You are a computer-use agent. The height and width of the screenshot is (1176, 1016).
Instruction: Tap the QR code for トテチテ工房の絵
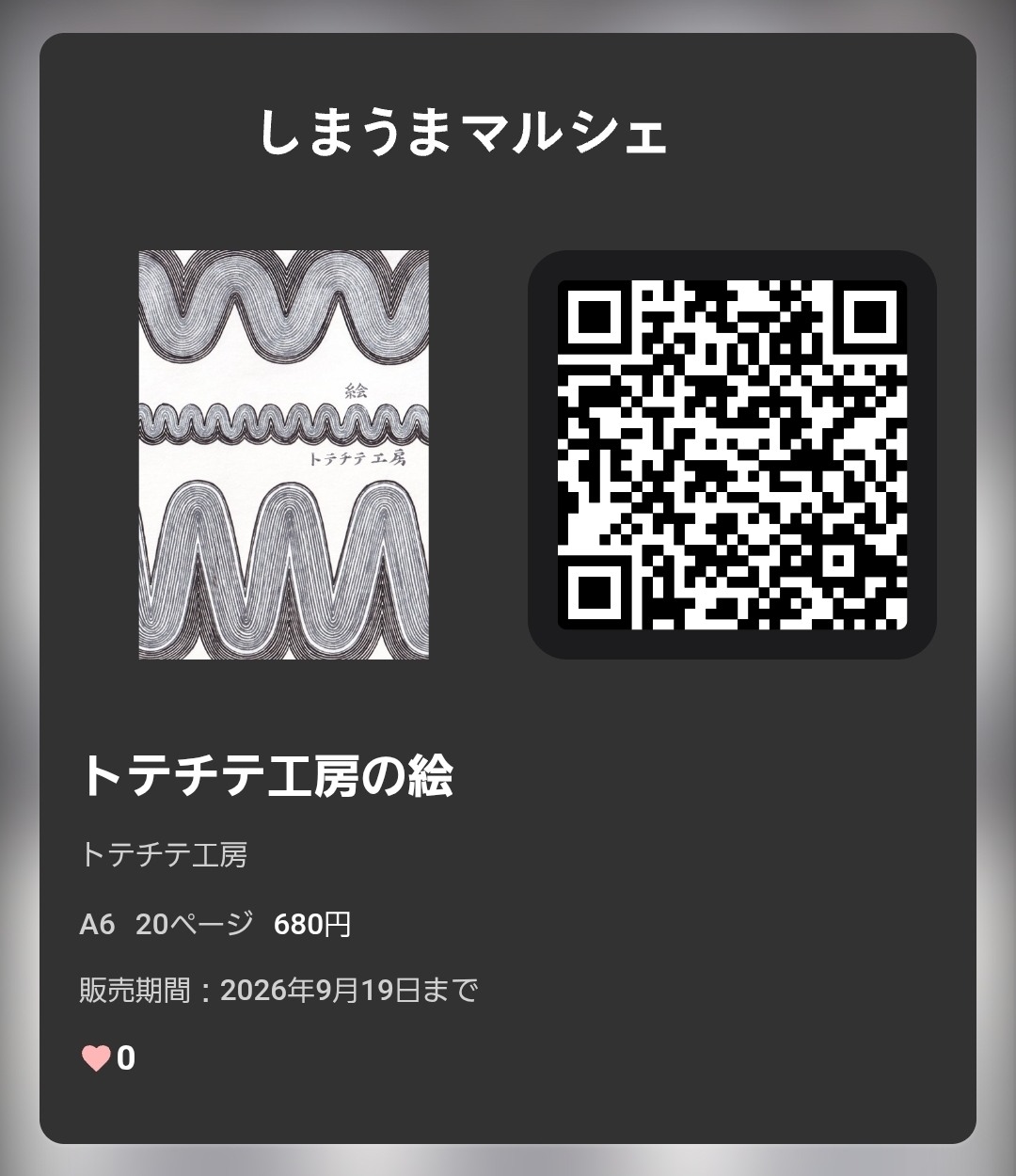click(732, 452)
